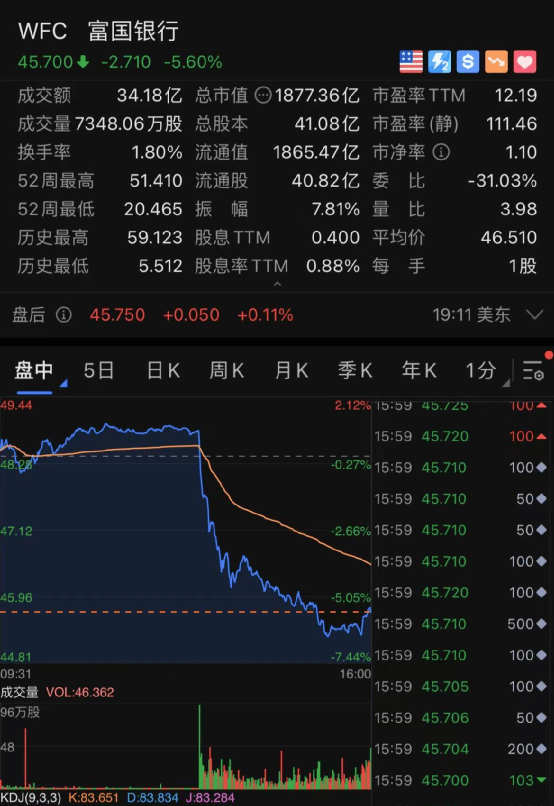Screen dimensions: 554x806
Task: Switch to the 月K monthly chart
Action: [x=291, y=370]
